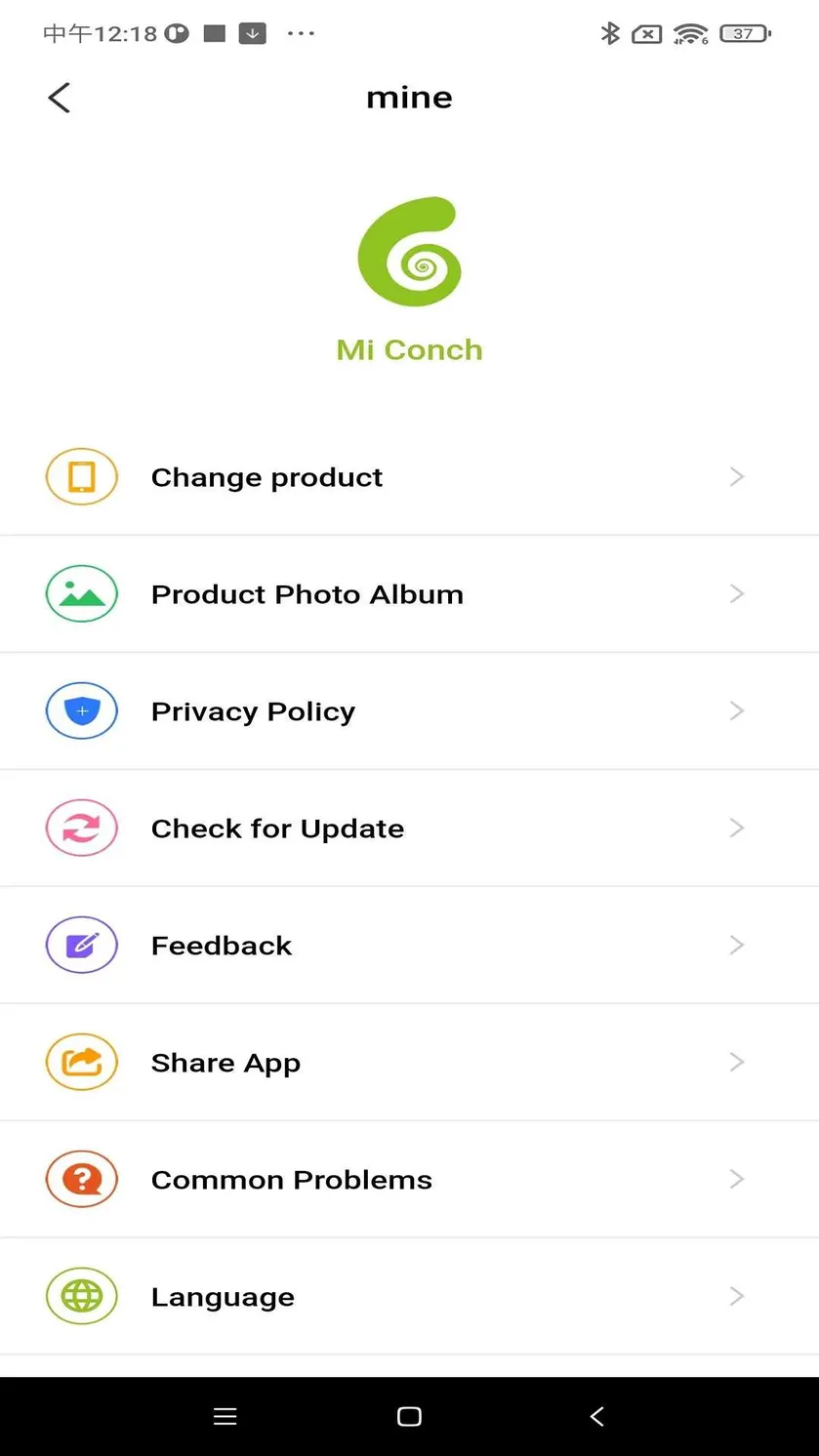Select Check for Update
This screenshot has width=819, height=1456.
409,829
